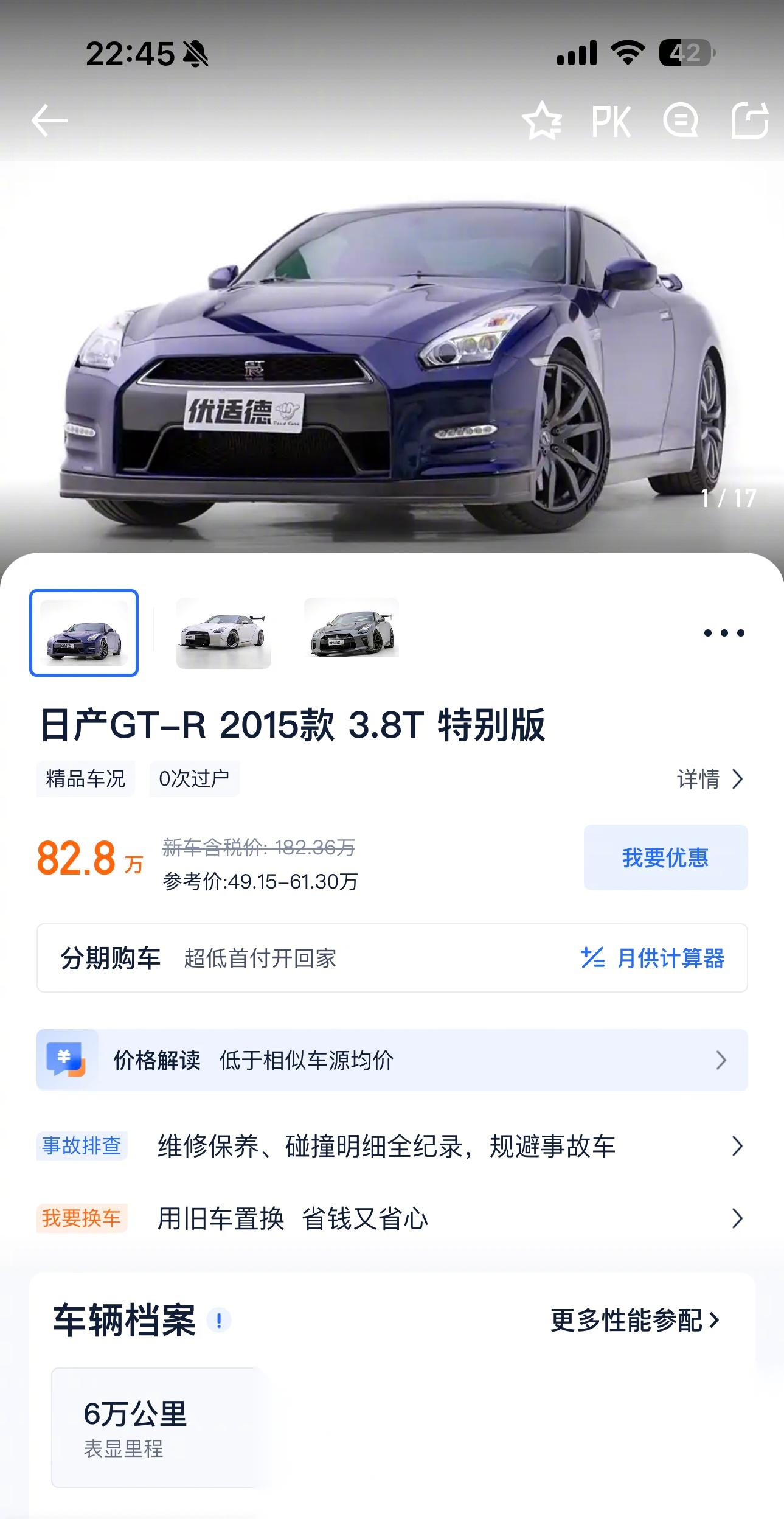The height and width of the screenshot is (1519, 784).
Task: Tap the 我要优惠 discount button
Action: point(665,857)
